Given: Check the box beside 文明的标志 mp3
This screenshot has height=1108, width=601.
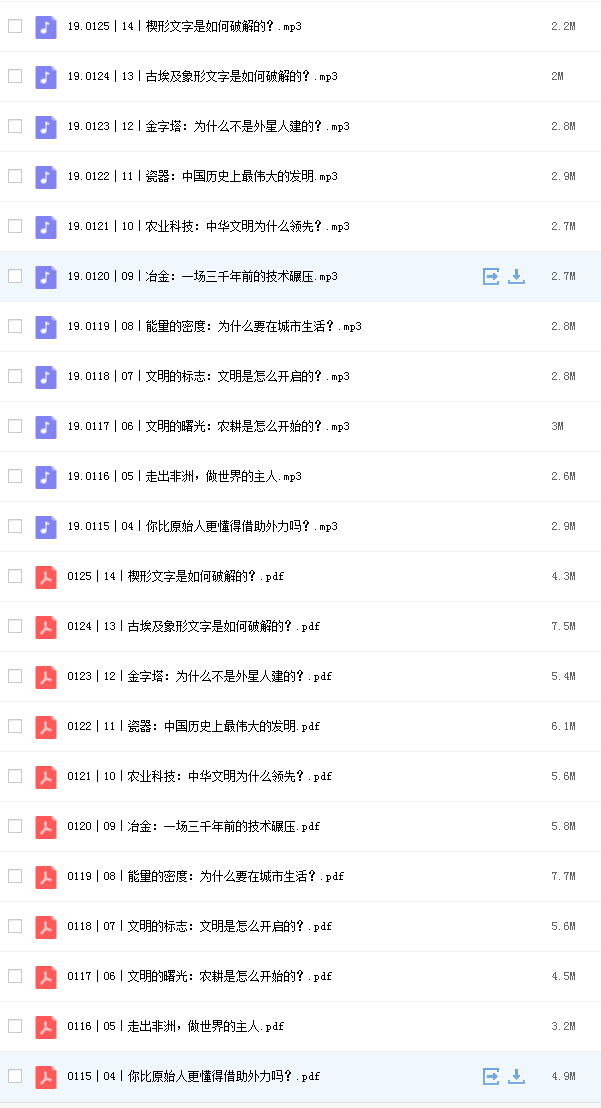Looking at the screenshot, I should pos(15,376).
